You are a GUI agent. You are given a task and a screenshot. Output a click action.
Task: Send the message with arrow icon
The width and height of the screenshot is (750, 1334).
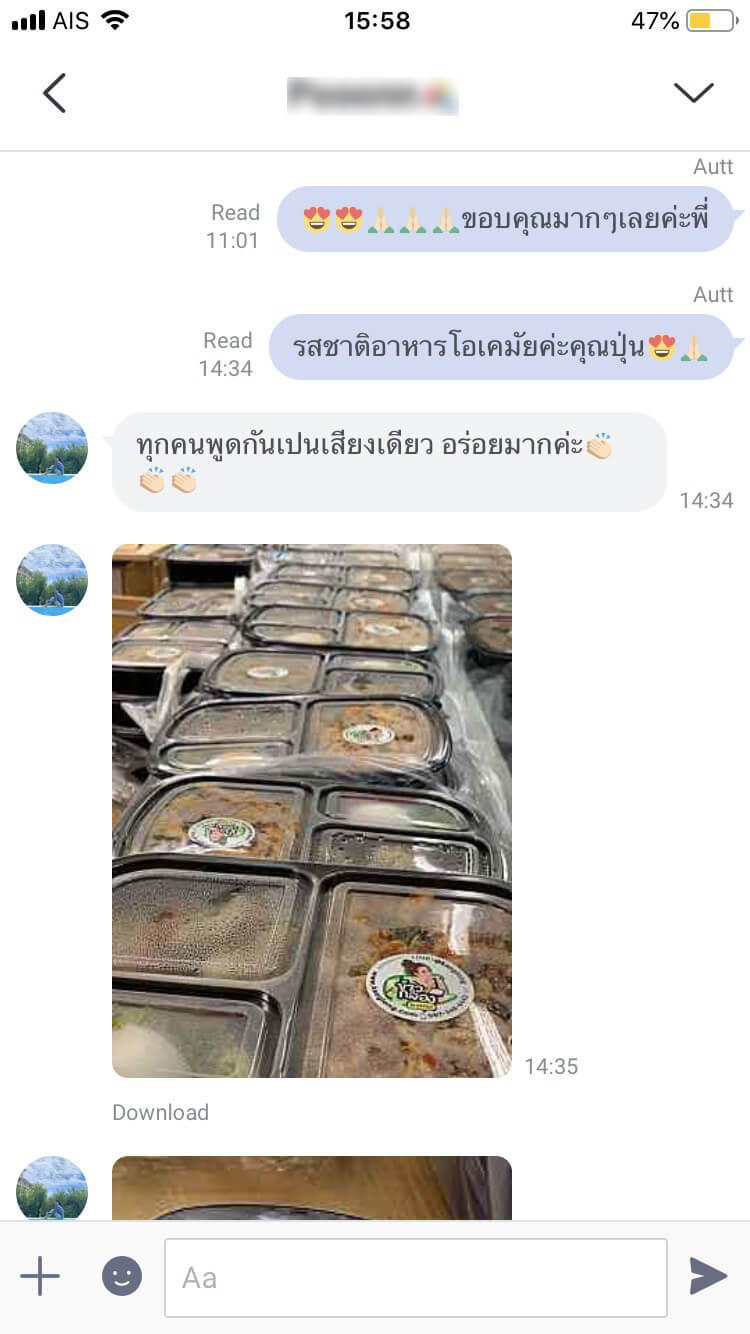point(708,1276)
